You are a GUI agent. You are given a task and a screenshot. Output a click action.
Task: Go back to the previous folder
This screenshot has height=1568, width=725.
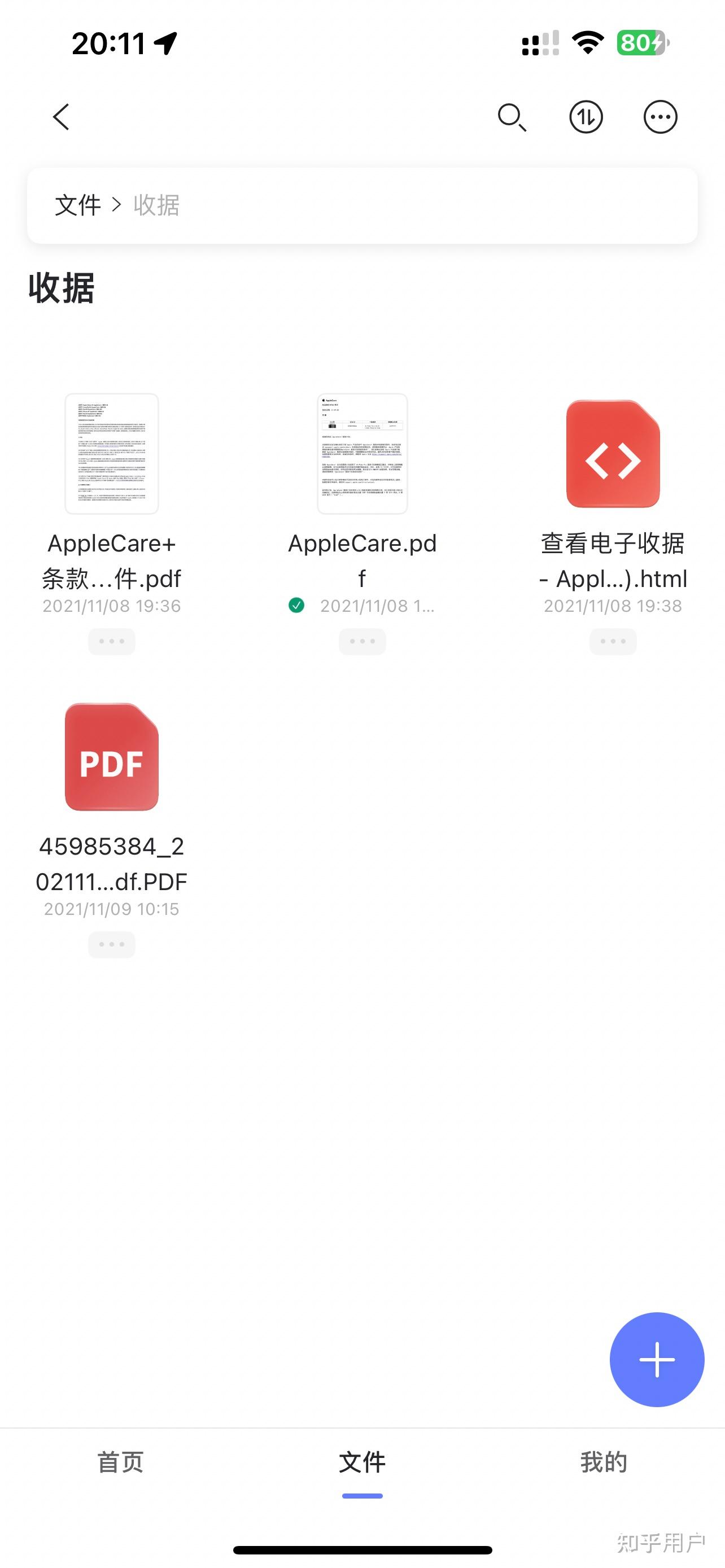(x=61, y=117)
